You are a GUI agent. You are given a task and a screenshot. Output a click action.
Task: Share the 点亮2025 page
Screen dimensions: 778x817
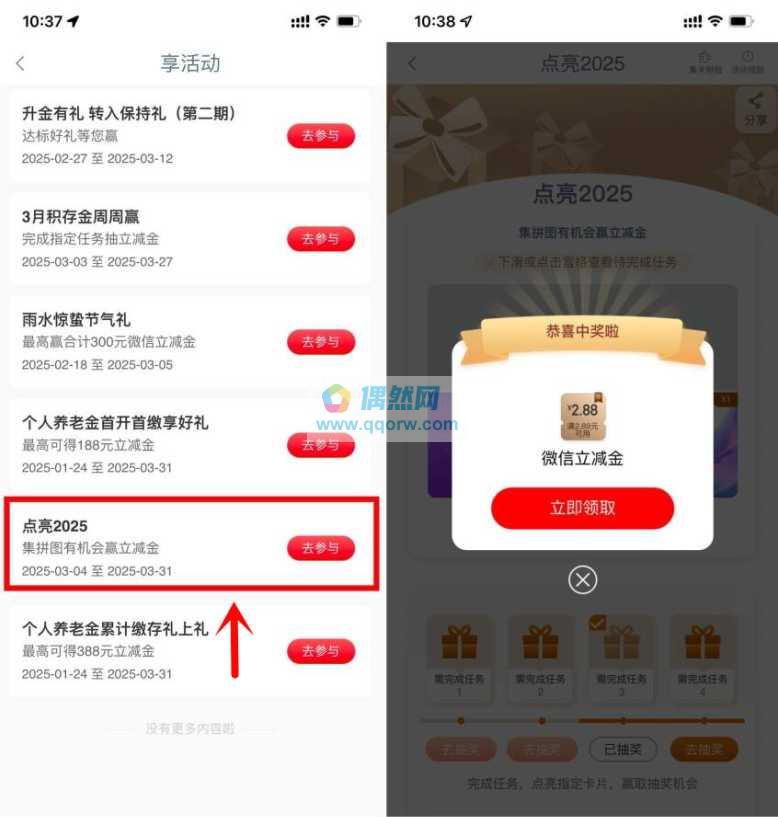coord(755,108)
